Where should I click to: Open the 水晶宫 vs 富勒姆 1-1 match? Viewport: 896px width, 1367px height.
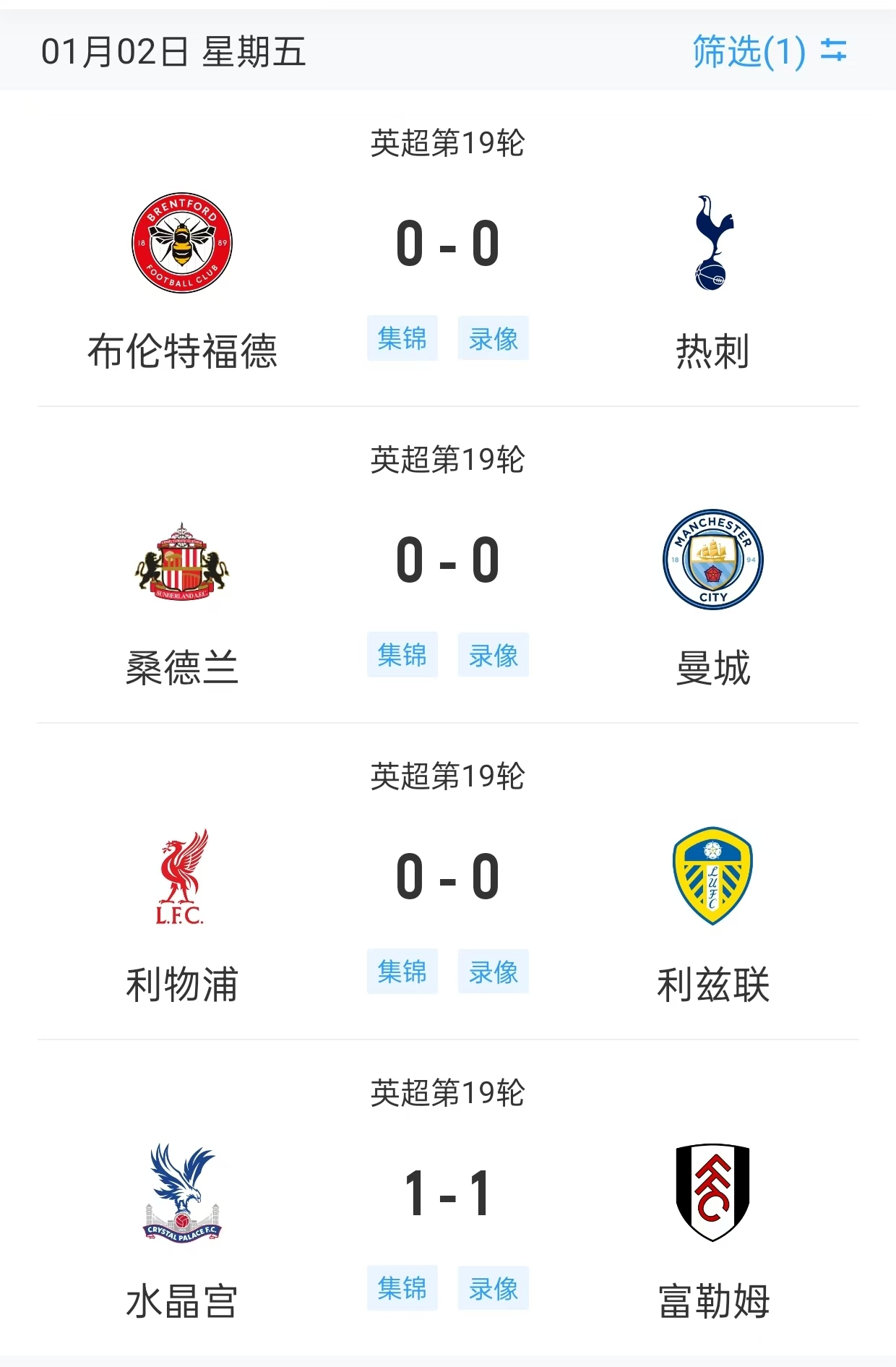click(x=448, y=1199)
